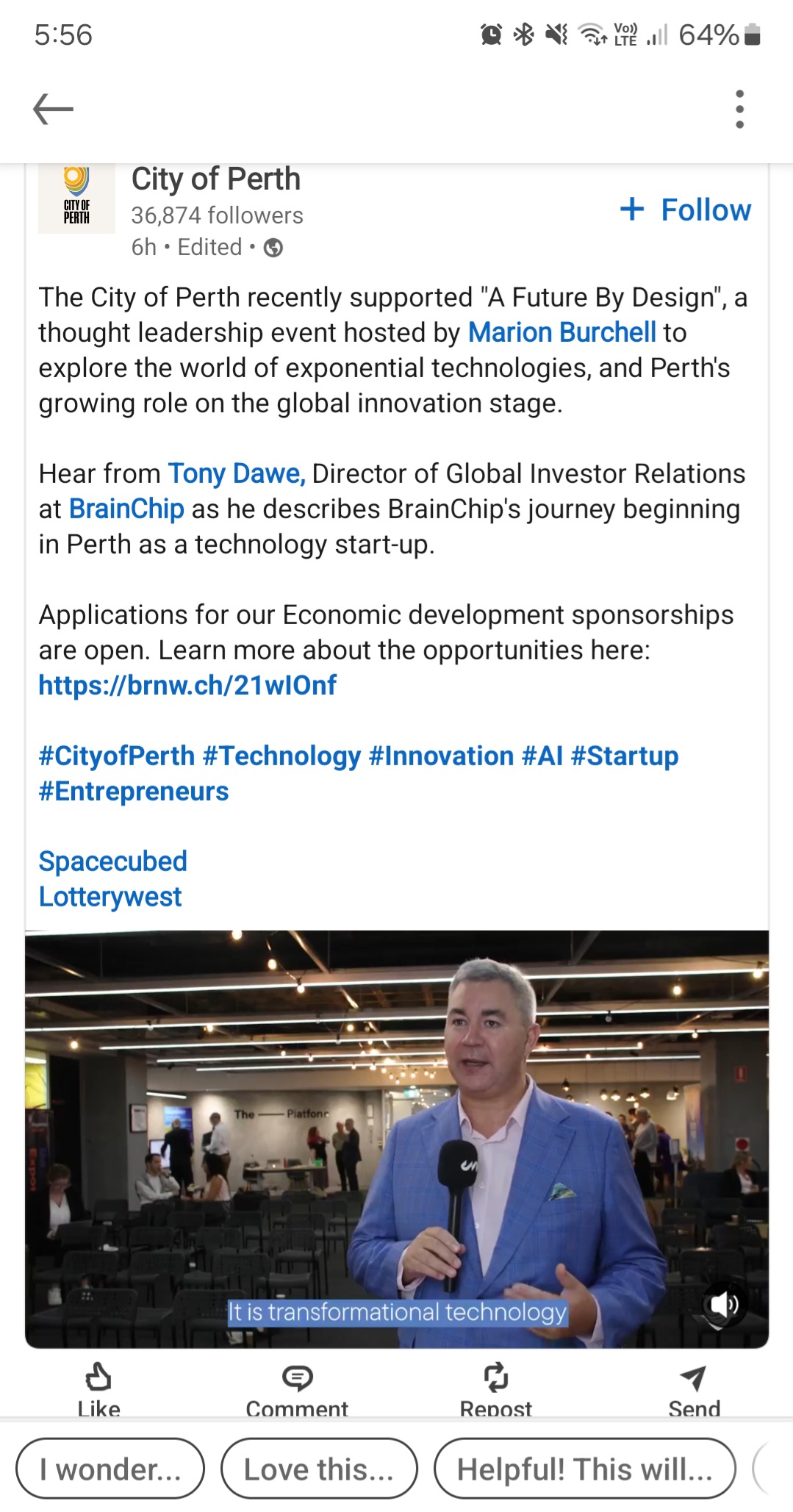Comment on the City of Perth post
This screenshot has width=793, height=1512.
[297, 1389]
